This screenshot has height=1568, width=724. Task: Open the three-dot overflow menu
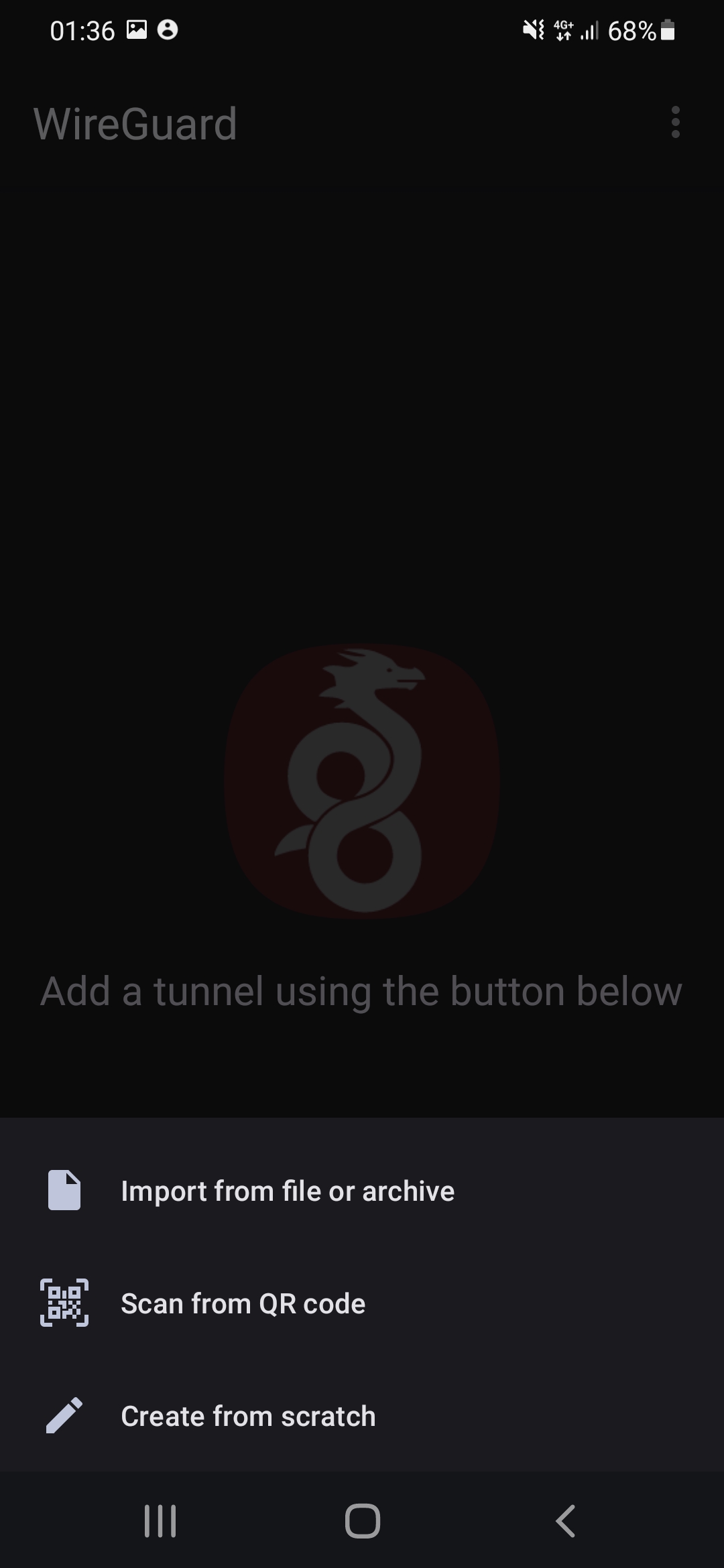point(675,123)
